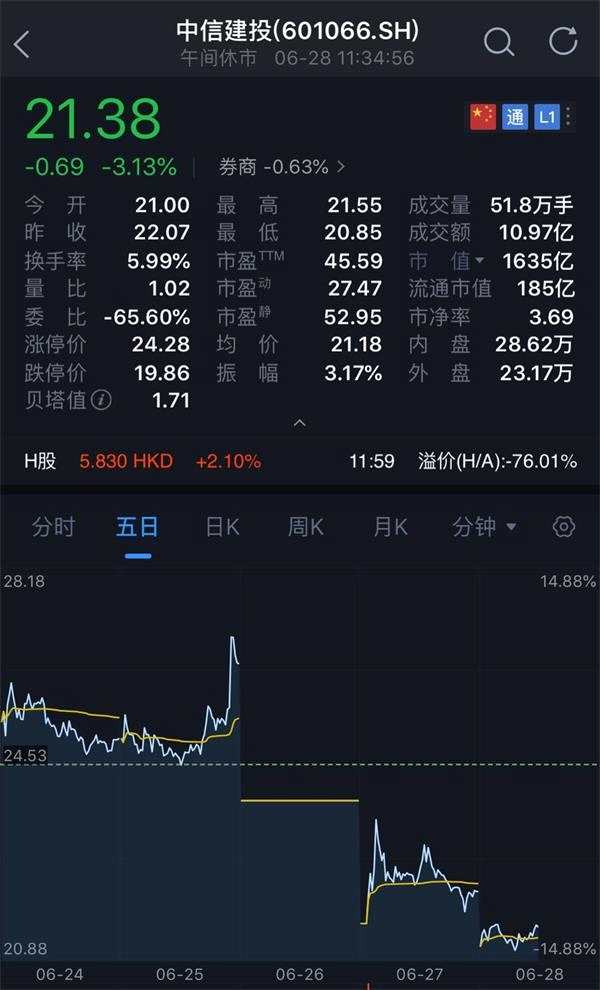Show the 月K chart
Screen dimensions: 600x990
point(390,527)
